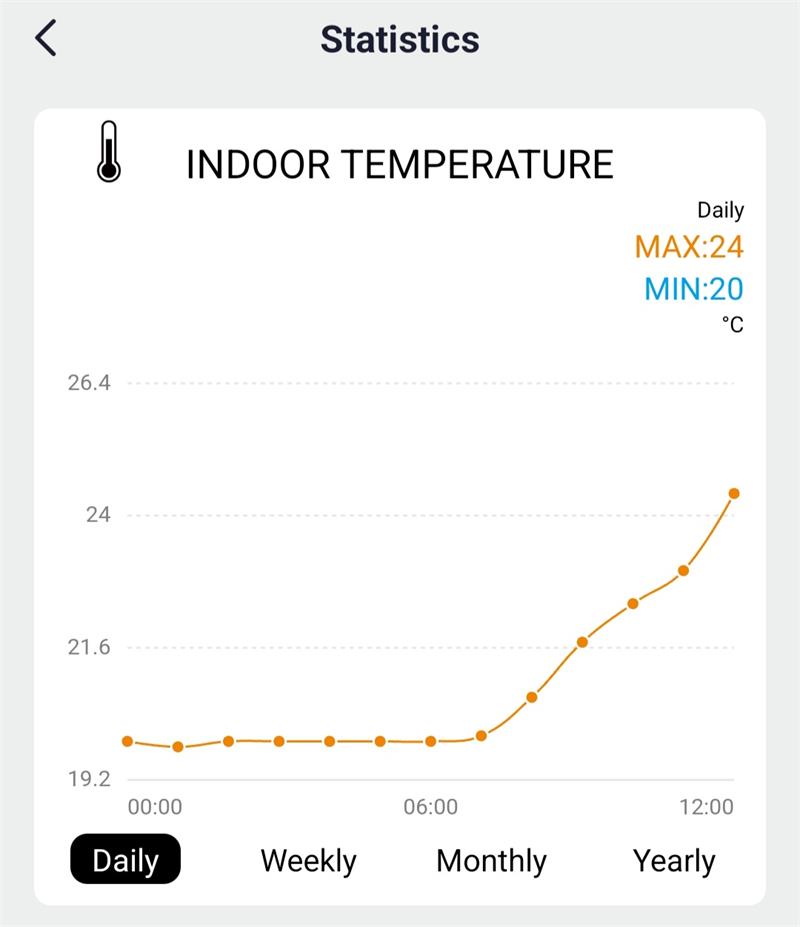
Task: Select the Daily statistics tab
Action: pos(125,860)
